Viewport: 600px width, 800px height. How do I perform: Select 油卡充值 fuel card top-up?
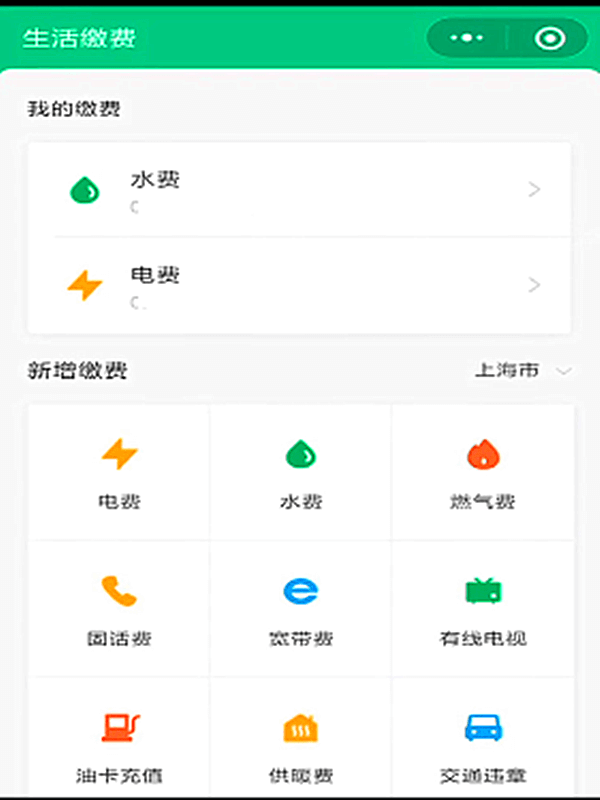pyautogui.click(x=119, y=745)
